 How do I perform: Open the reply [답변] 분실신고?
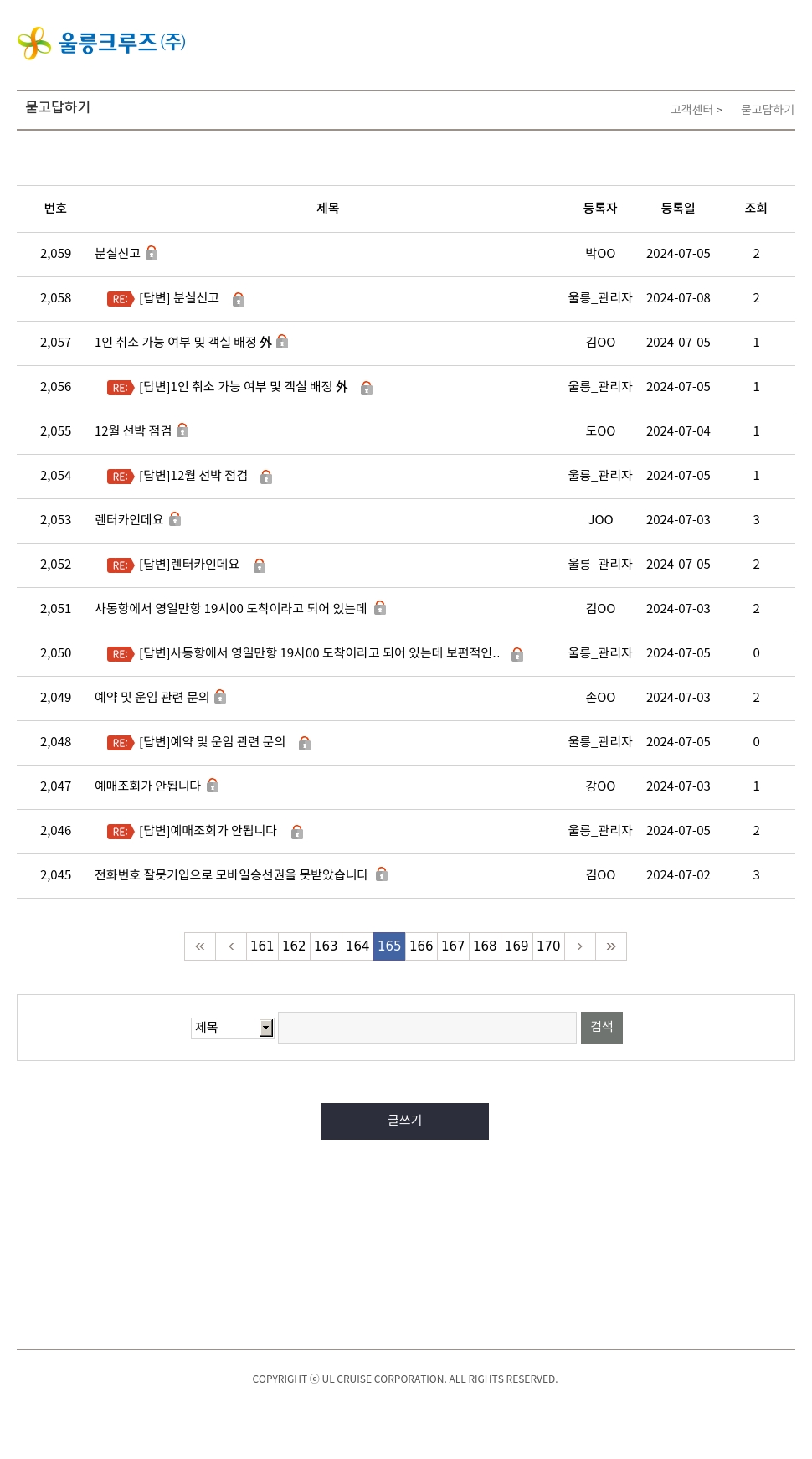pyautogui.click(x=179, y=298)
